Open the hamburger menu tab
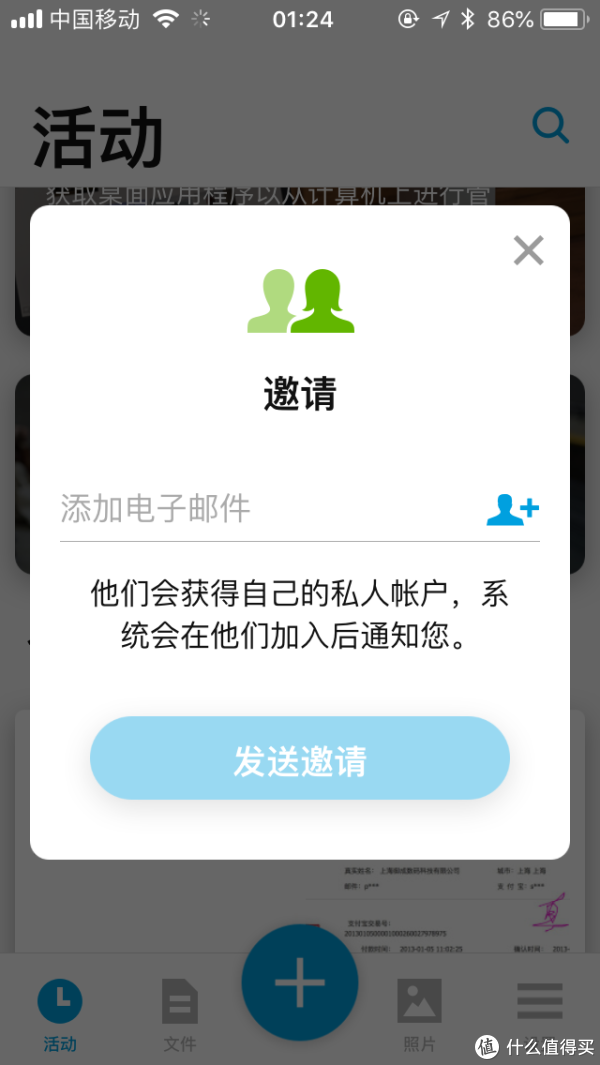The height and width of the screenshot is (1065, 600). click(x=540, y=1002)
